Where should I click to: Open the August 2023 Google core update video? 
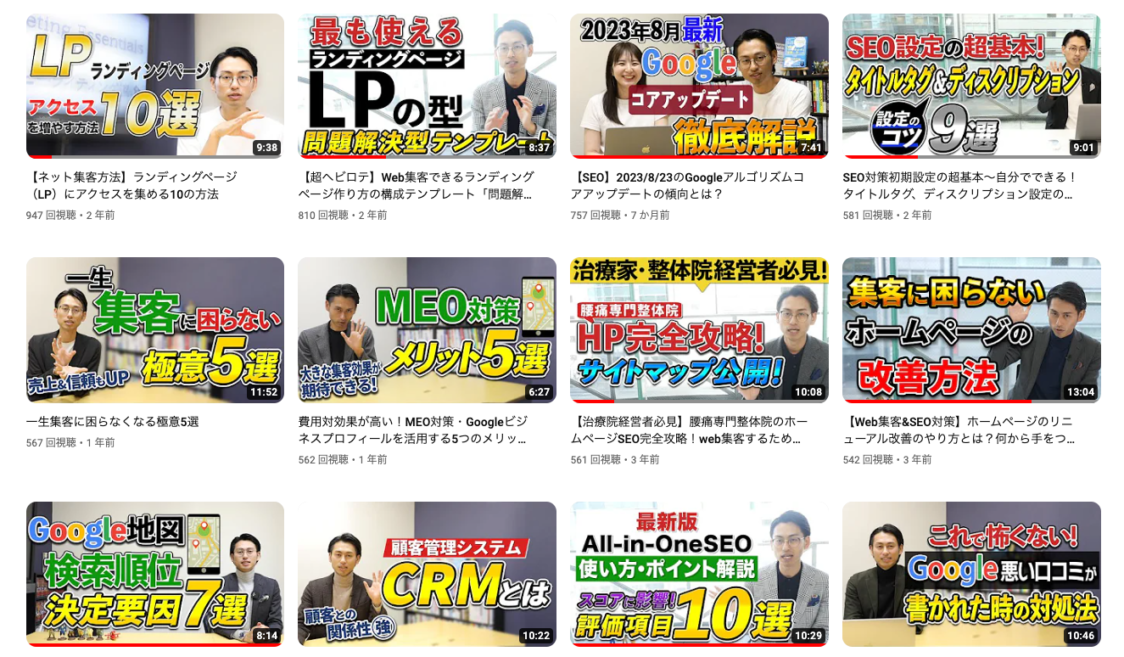tap(699, 86)
